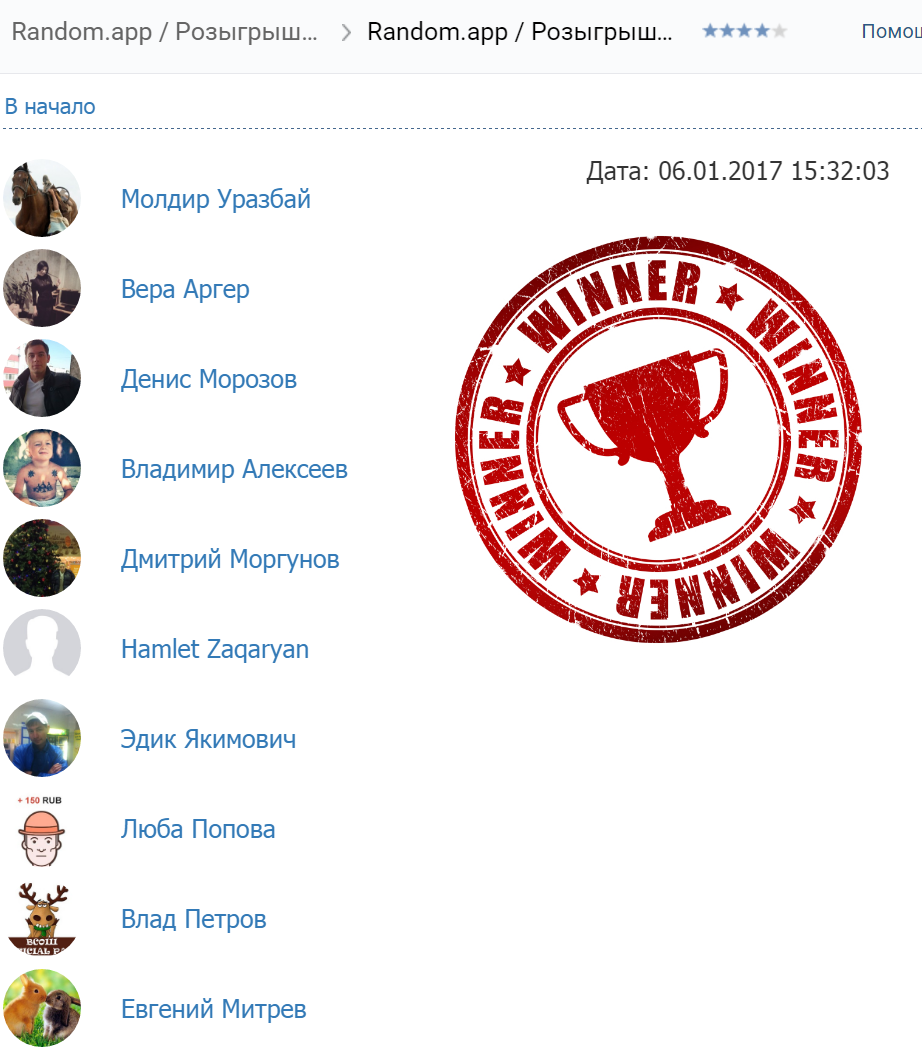Screen dimensions: 922x1064
Task: View Евгений Митрев's profile
Action: click(213, 1009)
